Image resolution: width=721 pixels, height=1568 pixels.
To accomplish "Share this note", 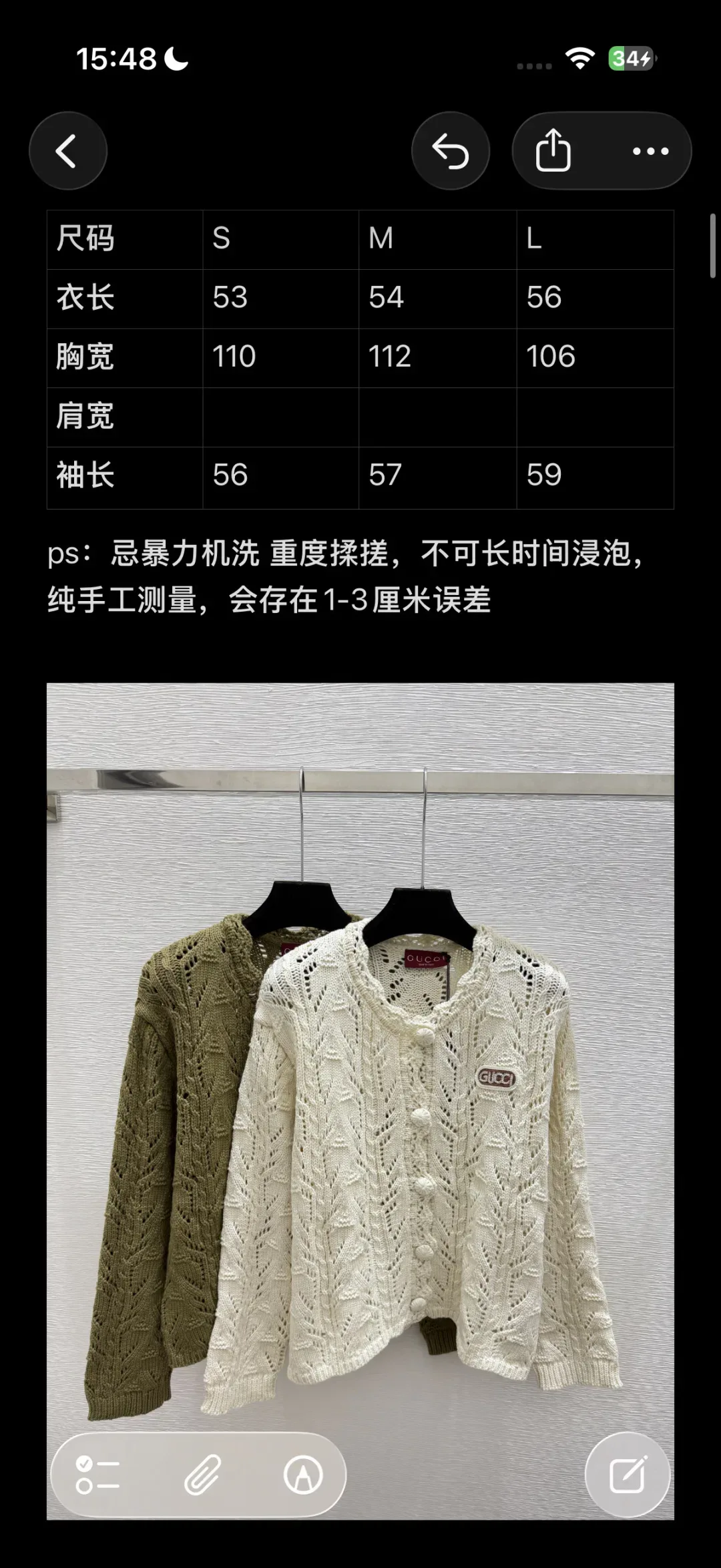I will coord(553,151).
